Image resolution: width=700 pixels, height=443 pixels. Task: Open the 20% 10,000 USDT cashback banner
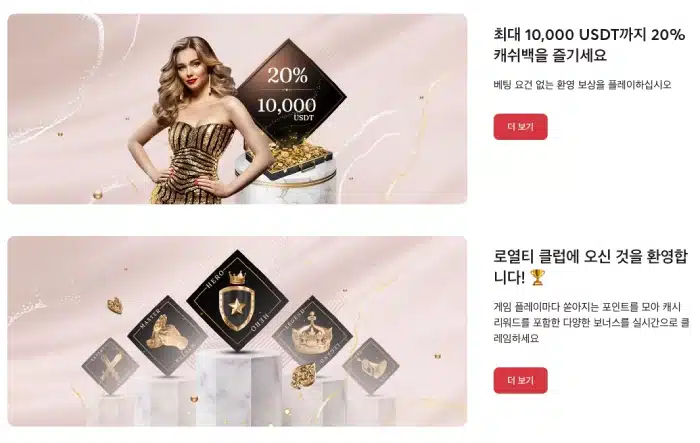[237, 108]
